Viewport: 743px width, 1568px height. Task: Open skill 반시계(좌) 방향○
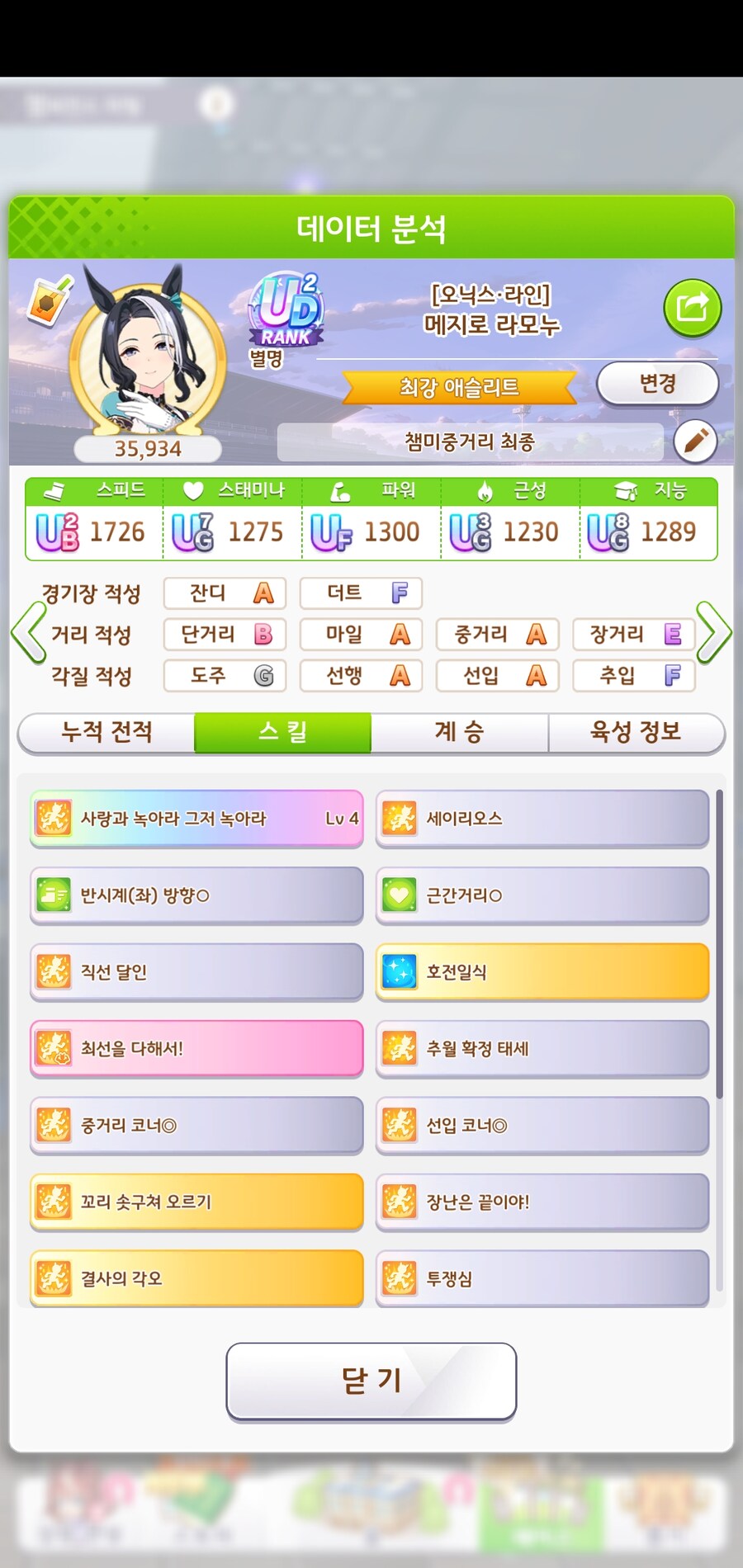[196, 895]
